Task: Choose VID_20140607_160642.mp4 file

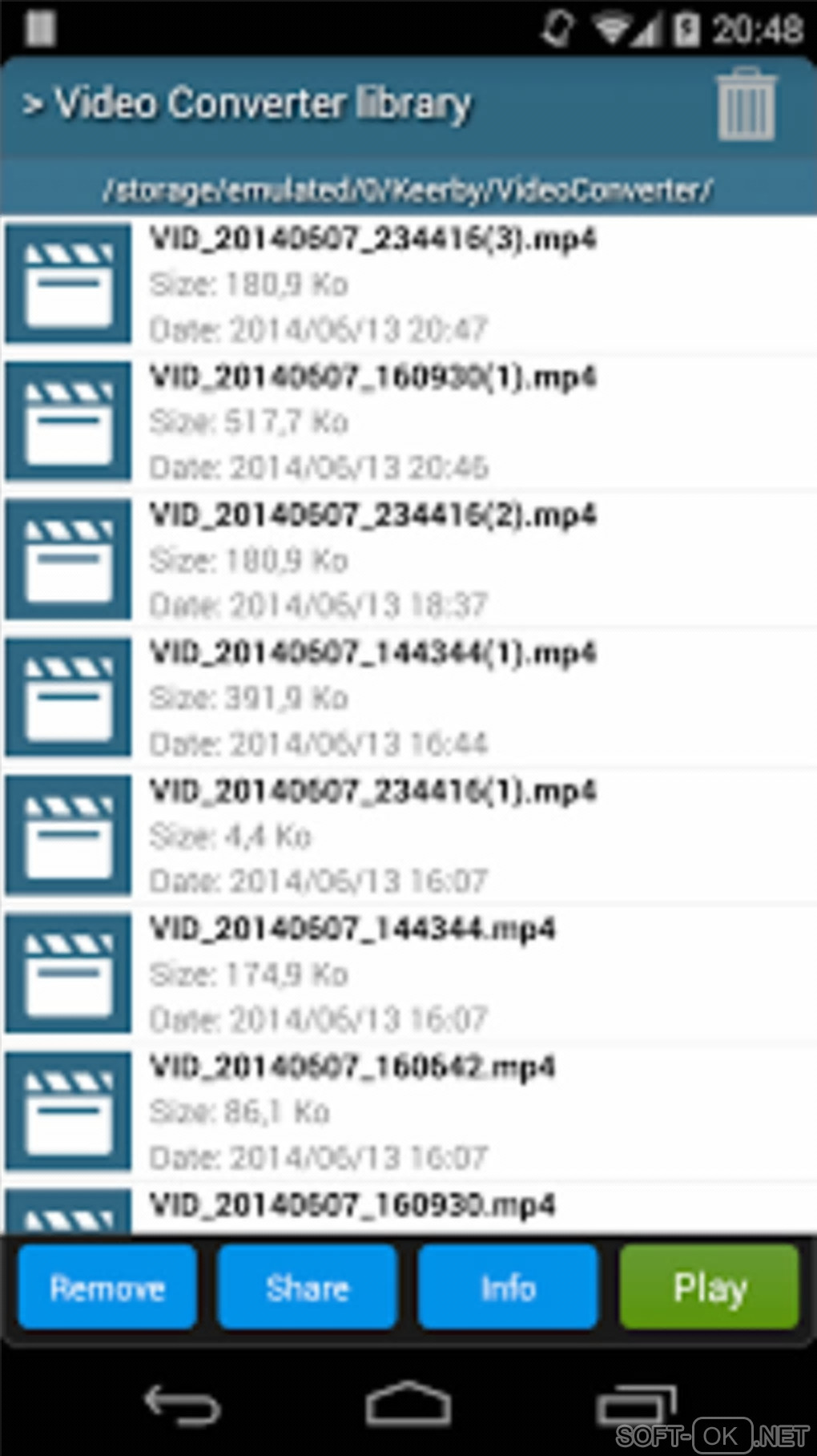Action: [408, 1111]
